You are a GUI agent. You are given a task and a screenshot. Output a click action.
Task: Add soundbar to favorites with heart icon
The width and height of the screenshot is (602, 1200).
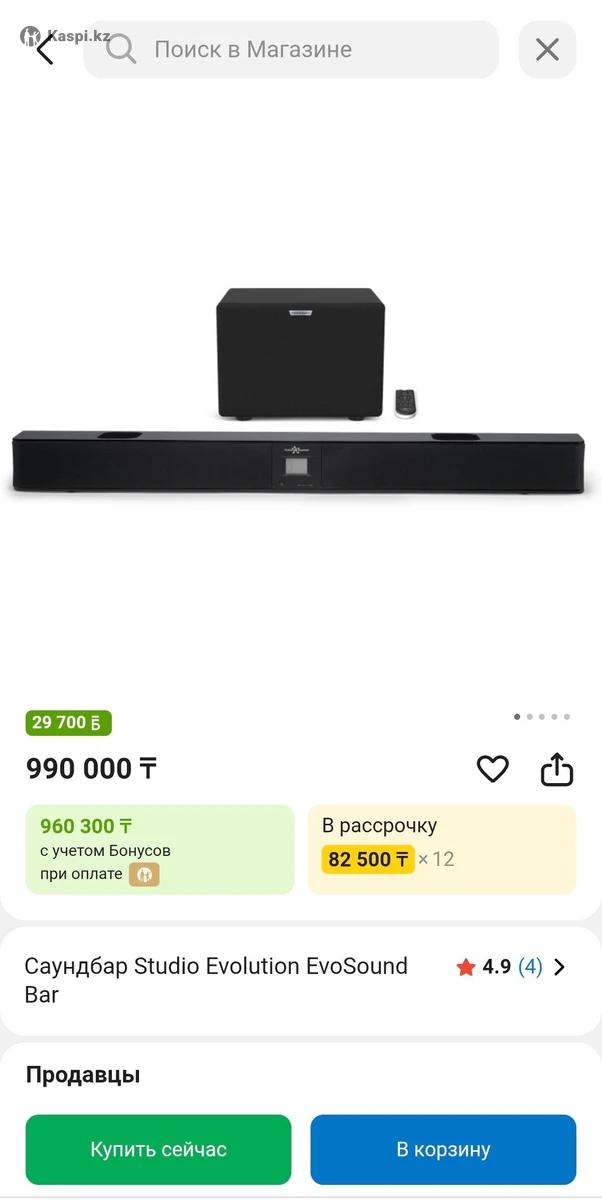[x=492, y=769]
